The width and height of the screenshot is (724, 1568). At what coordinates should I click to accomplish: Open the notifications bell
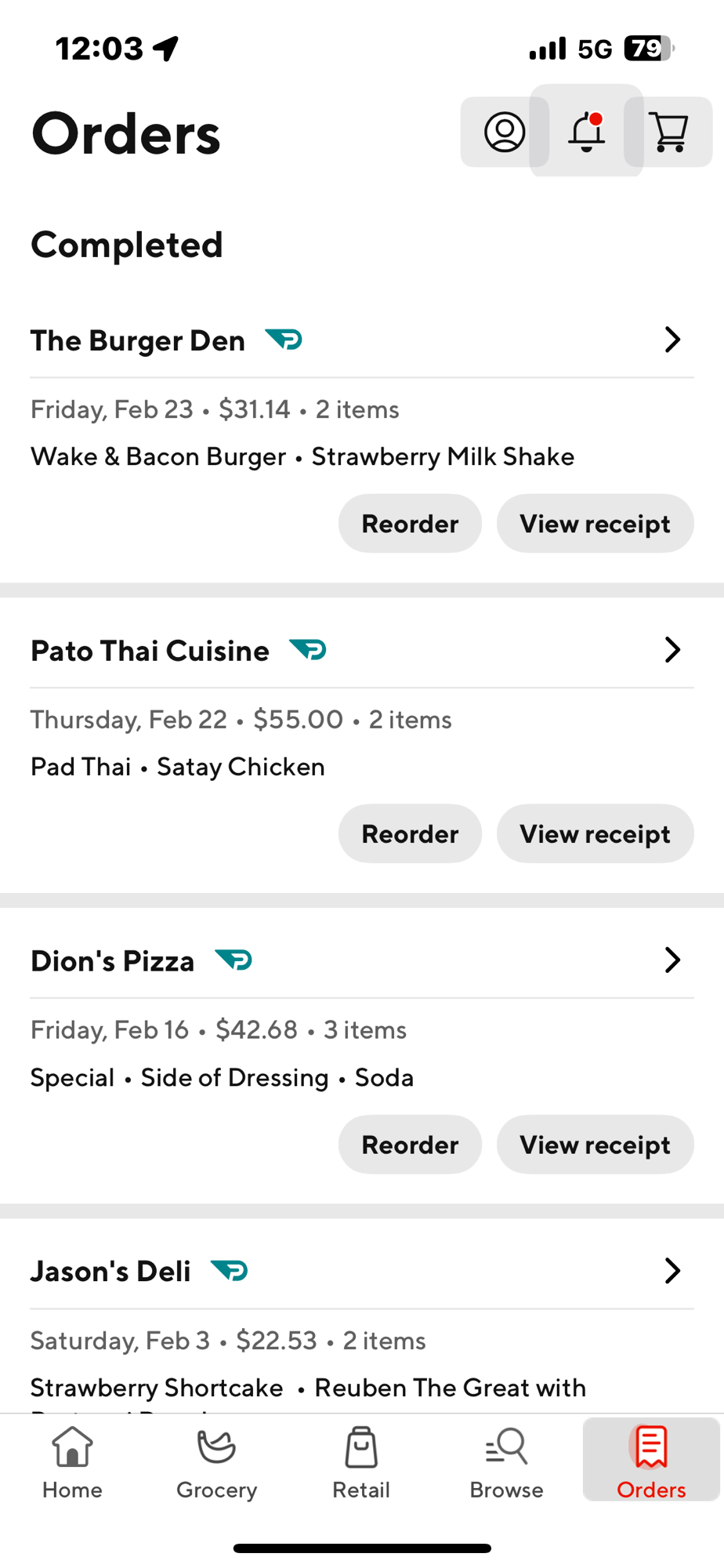coord(586,132)
